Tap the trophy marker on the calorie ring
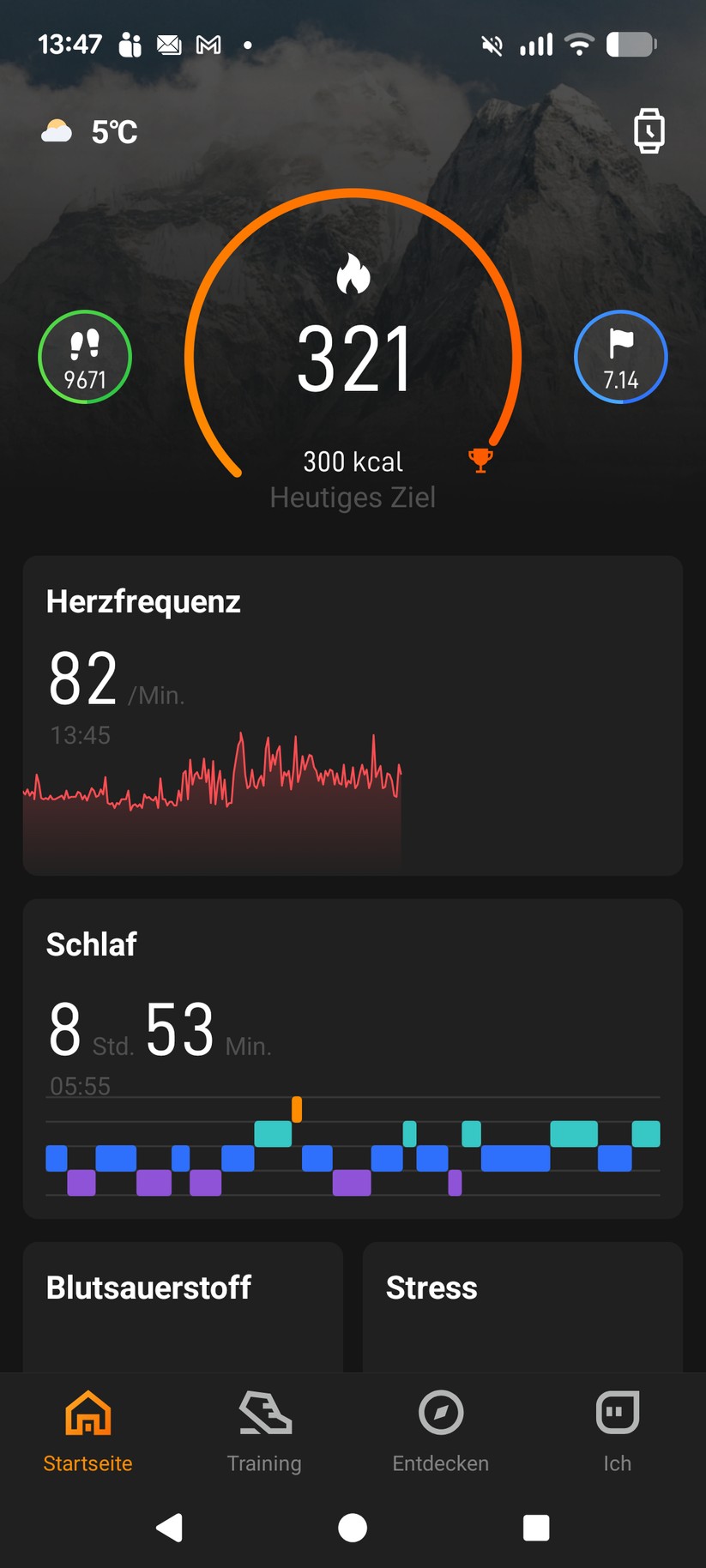This screenshot has height=1568, width=706. [481, 460]
